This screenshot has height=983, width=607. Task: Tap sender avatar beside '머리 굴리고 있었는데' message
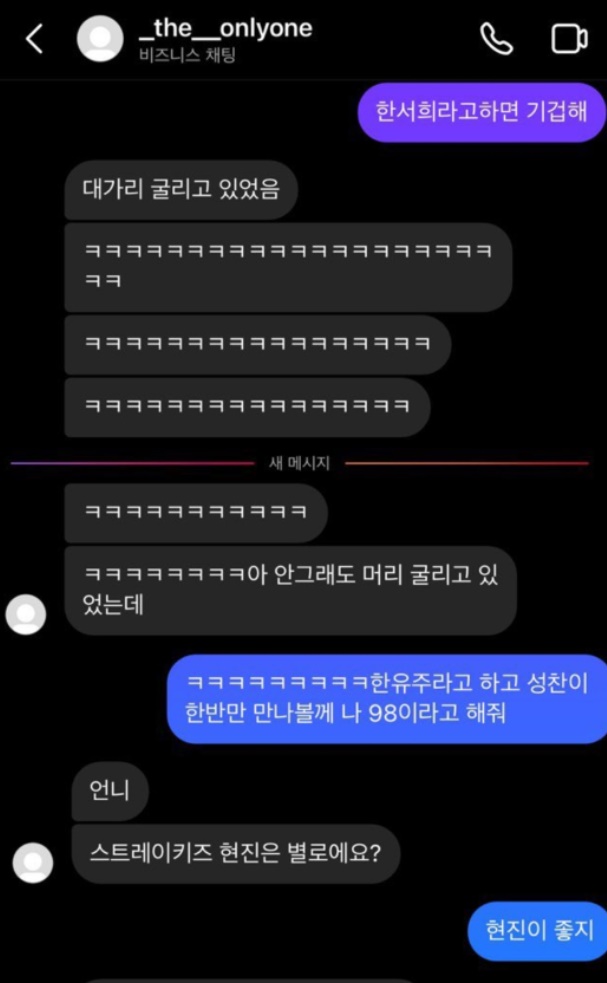pyautogui.click(x=27, y=614)
